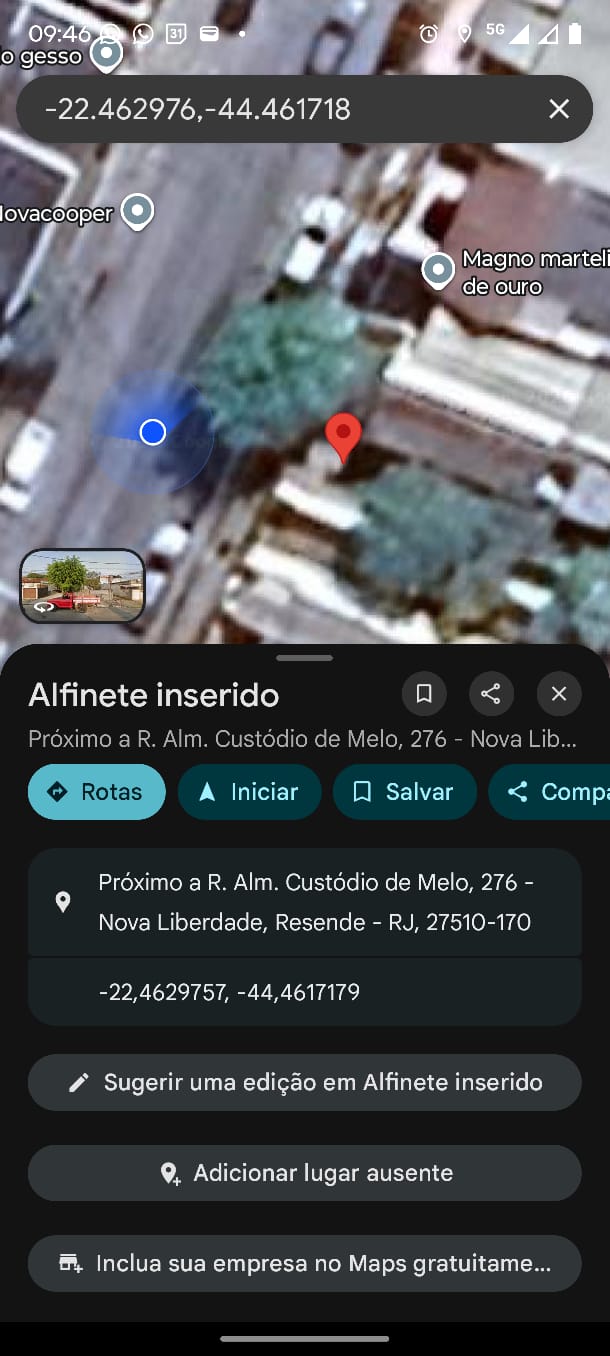Tap the coordinates row -22,4629757
The image size is (610, 1356).
pos(305,992)
